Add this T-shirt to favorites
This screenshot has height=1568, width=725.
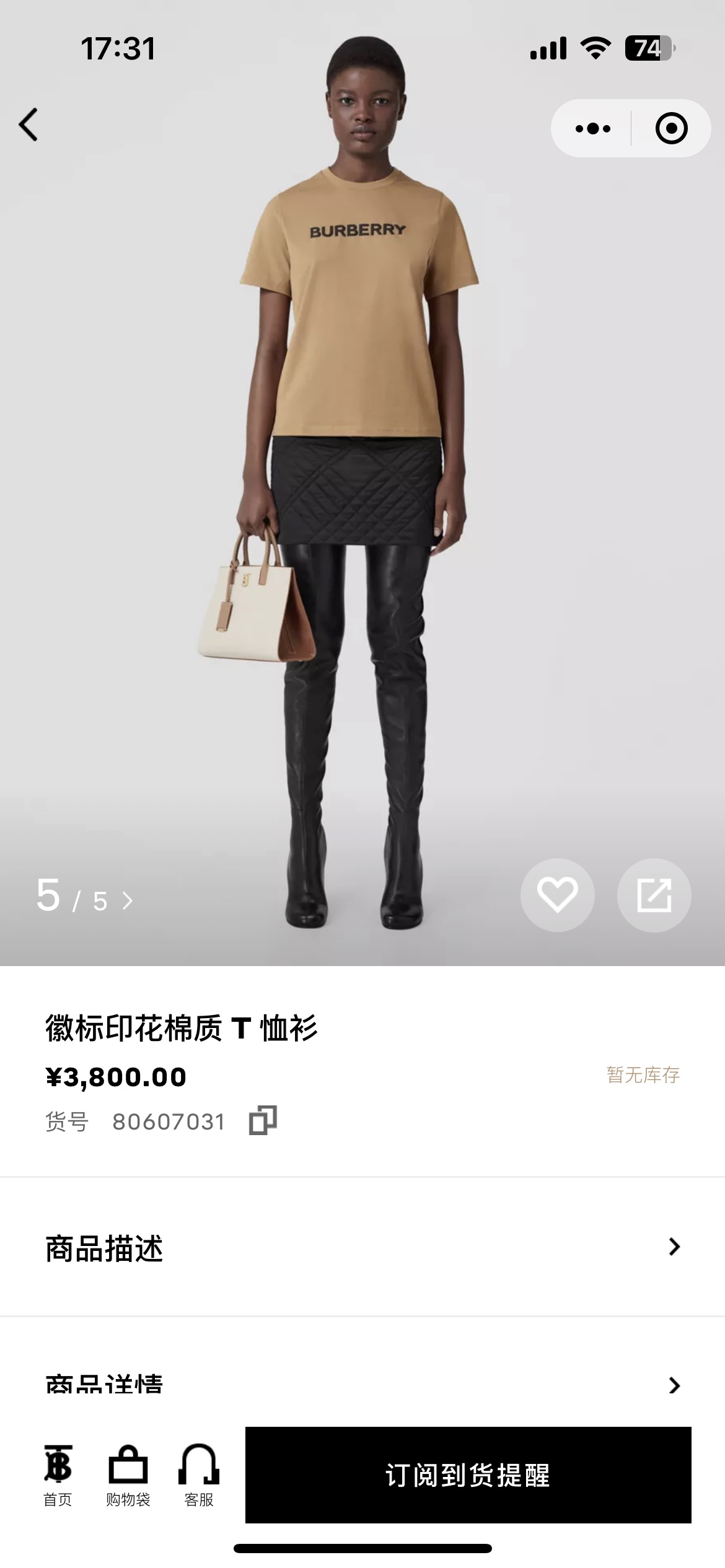tap(557, 895)
